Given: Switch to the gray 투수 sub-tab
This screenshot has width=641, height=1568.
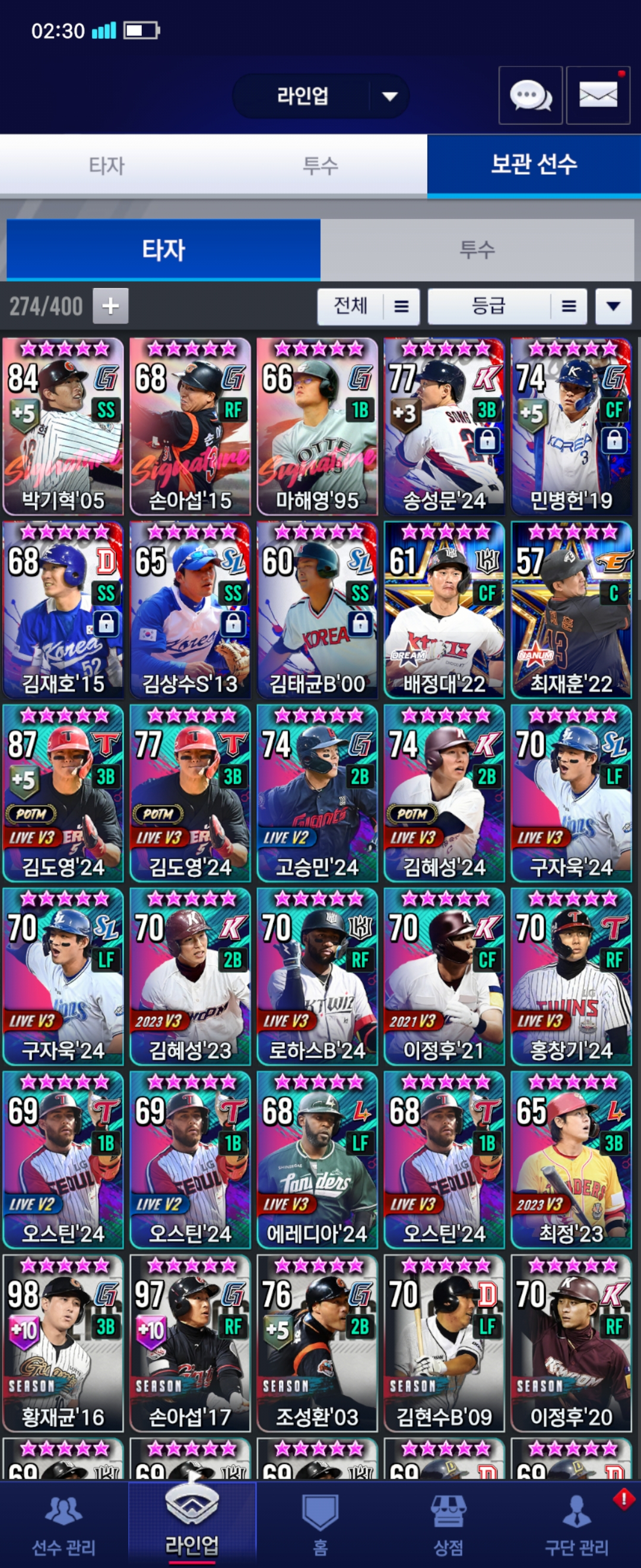Looking at the screenshot, I should (x=477, y=249).
